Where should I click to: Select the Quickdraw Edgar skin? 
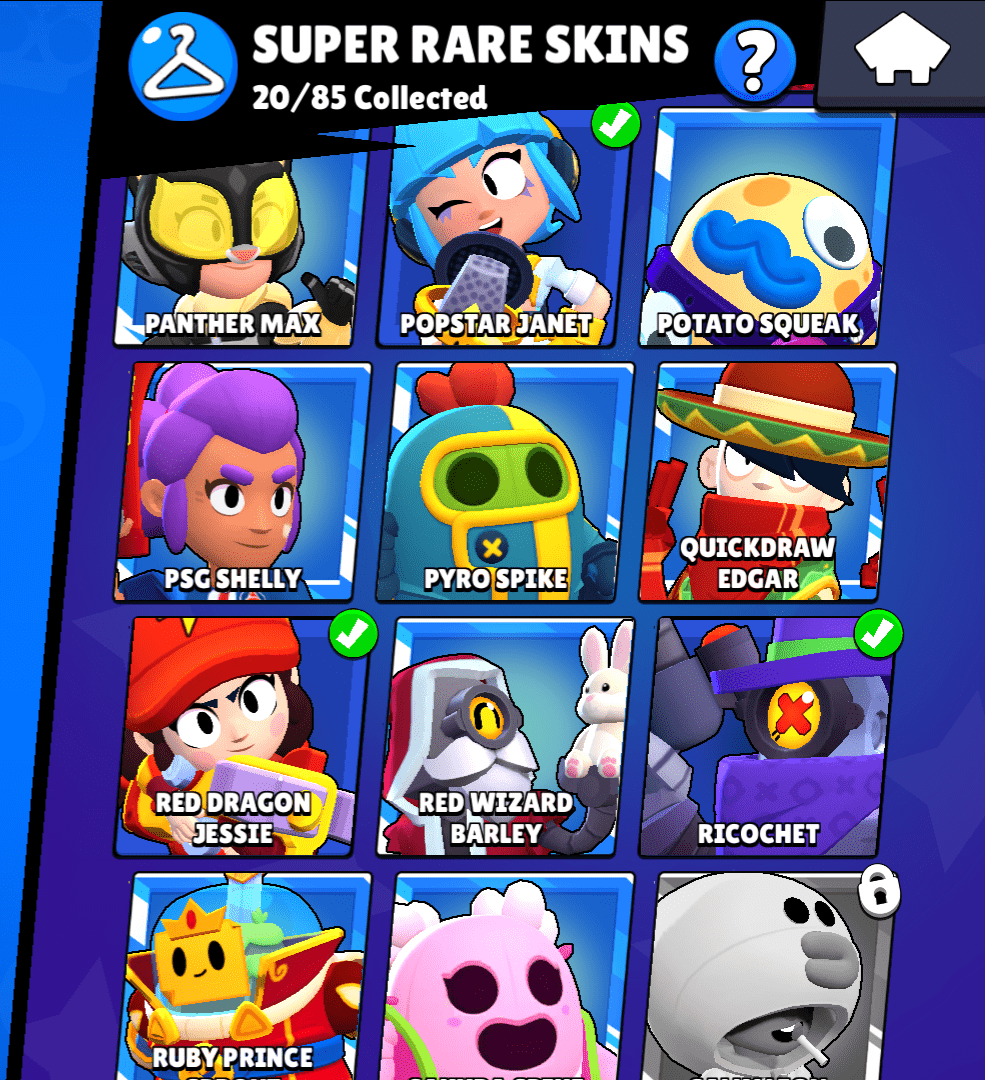coord(768,481)
